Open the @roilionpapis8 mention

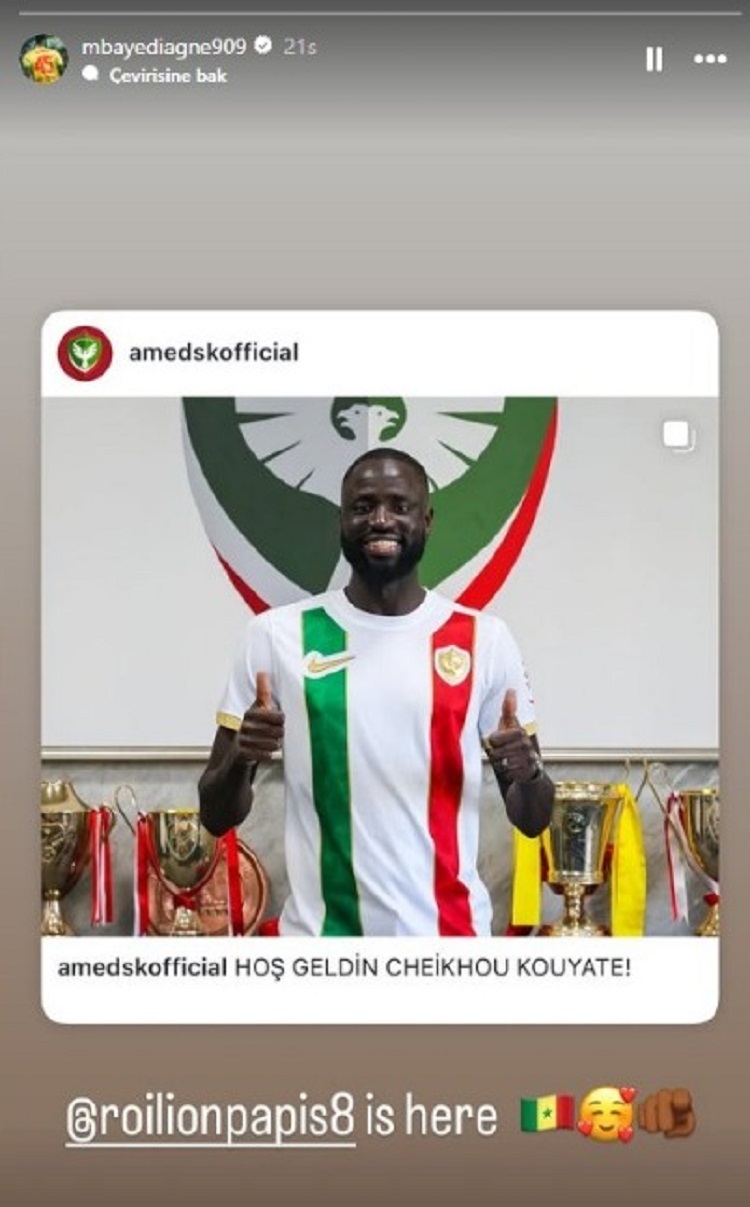coord(209,1117)
